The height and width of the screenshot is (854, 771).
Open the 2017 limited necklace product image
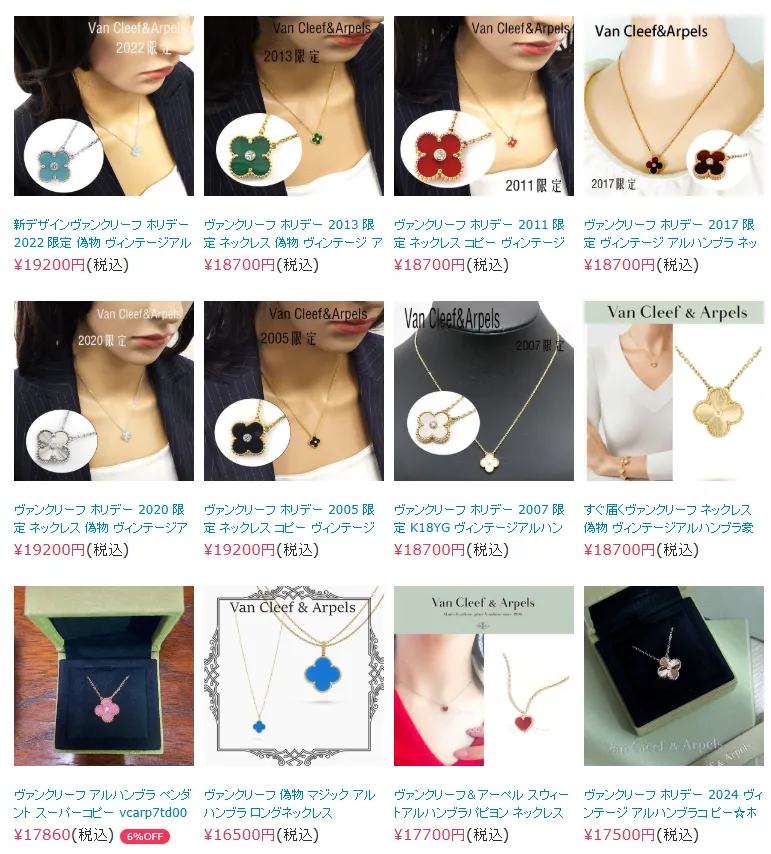click(x=673, y=105)
